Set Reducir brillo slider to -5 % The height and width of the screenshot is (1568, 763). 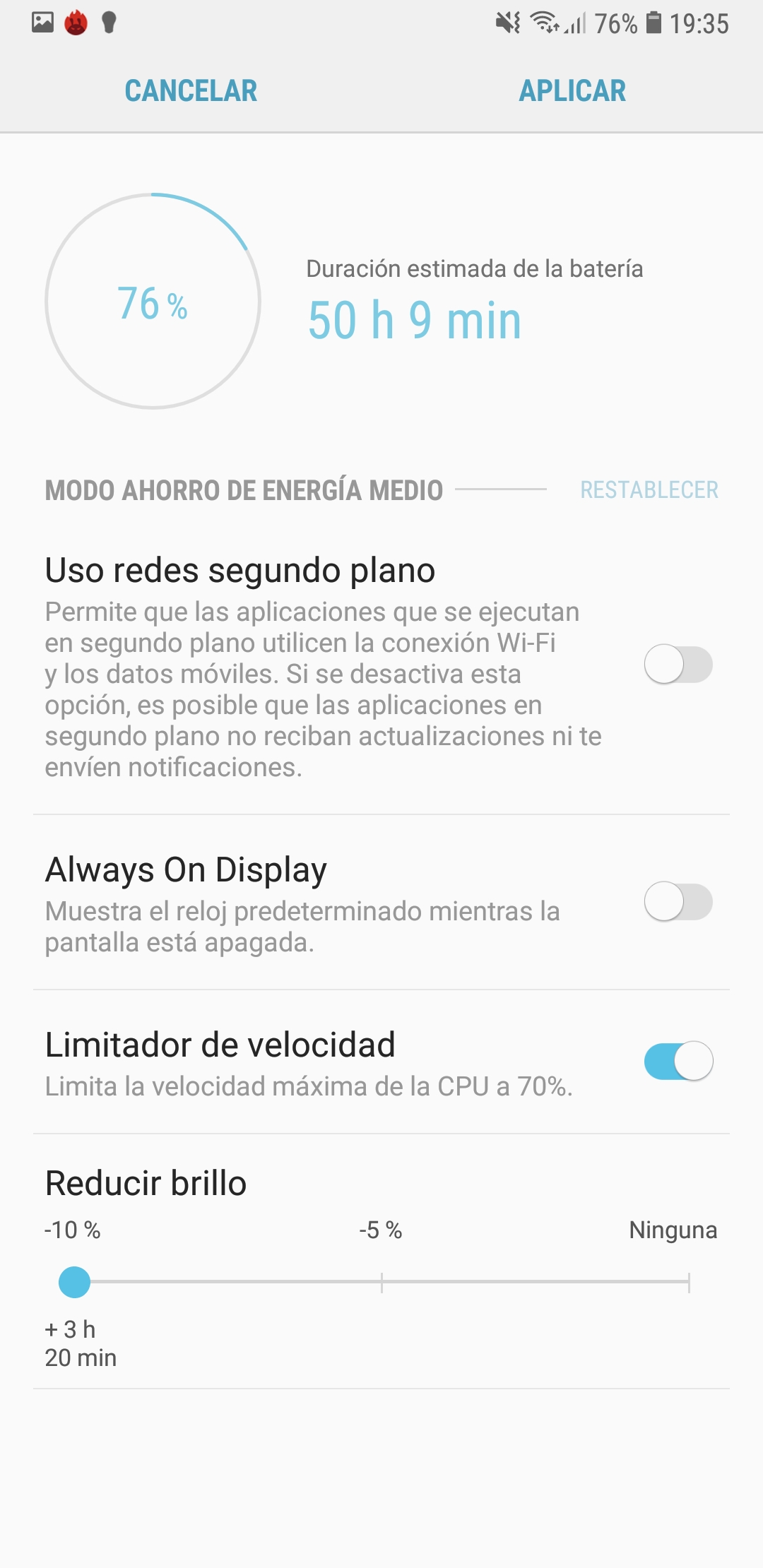381,1282
